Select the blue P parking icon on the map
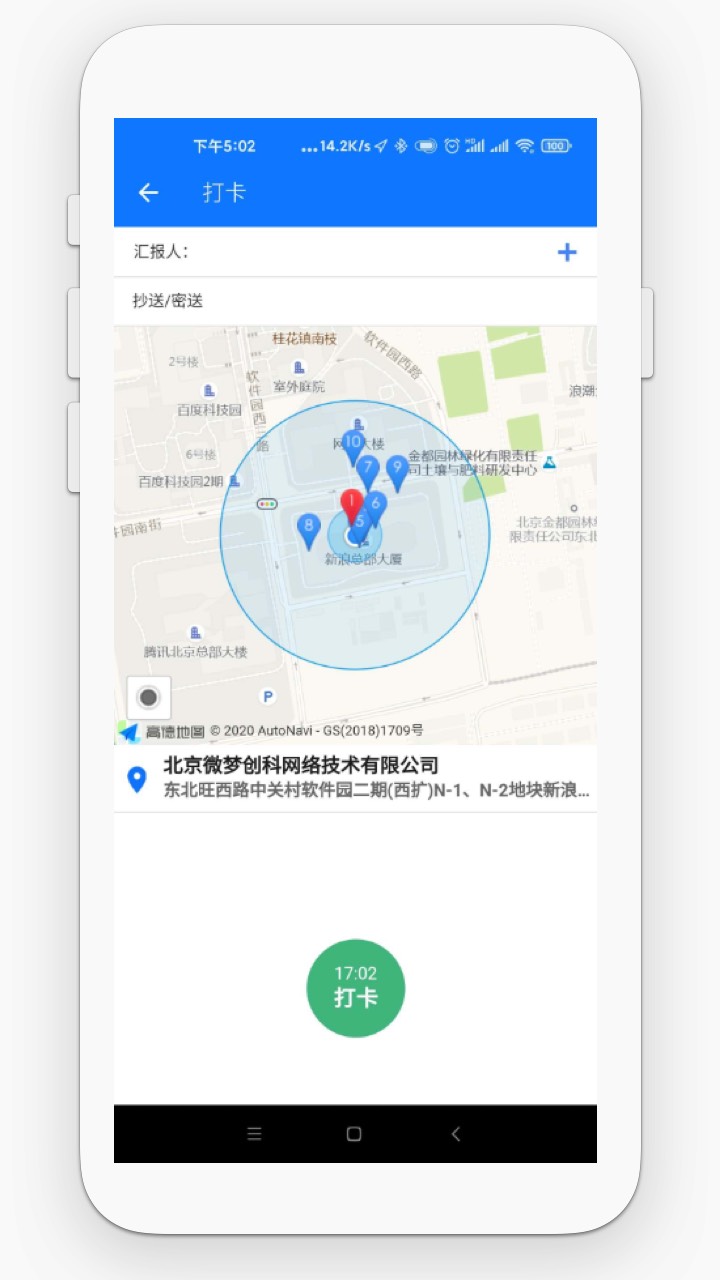This screenshot has height=1280, width=720. tap(266, 695)
